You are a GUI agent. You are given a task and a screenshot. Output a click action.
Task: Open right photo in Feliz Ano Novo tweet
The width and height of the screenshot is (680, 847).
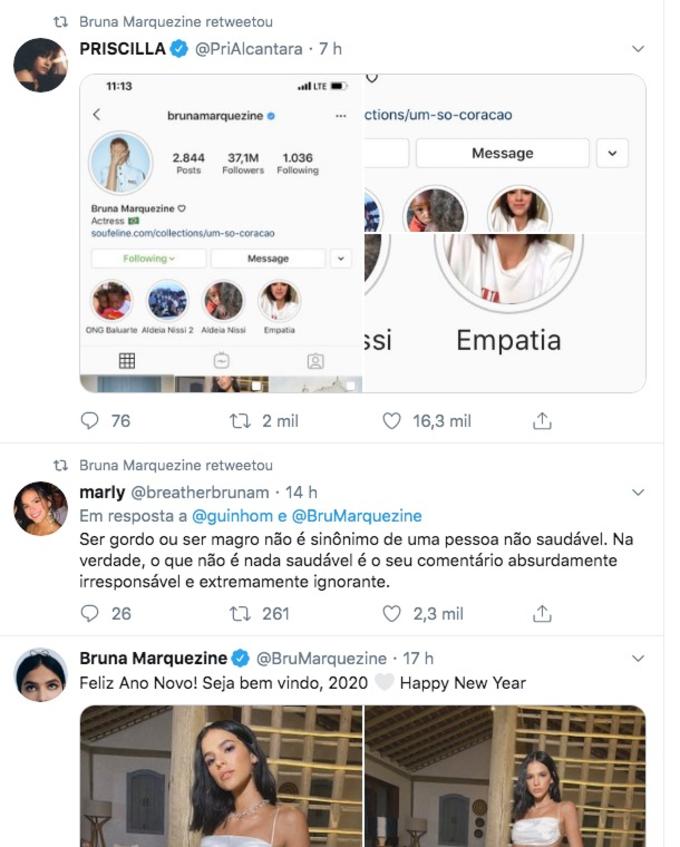(505, 776)
